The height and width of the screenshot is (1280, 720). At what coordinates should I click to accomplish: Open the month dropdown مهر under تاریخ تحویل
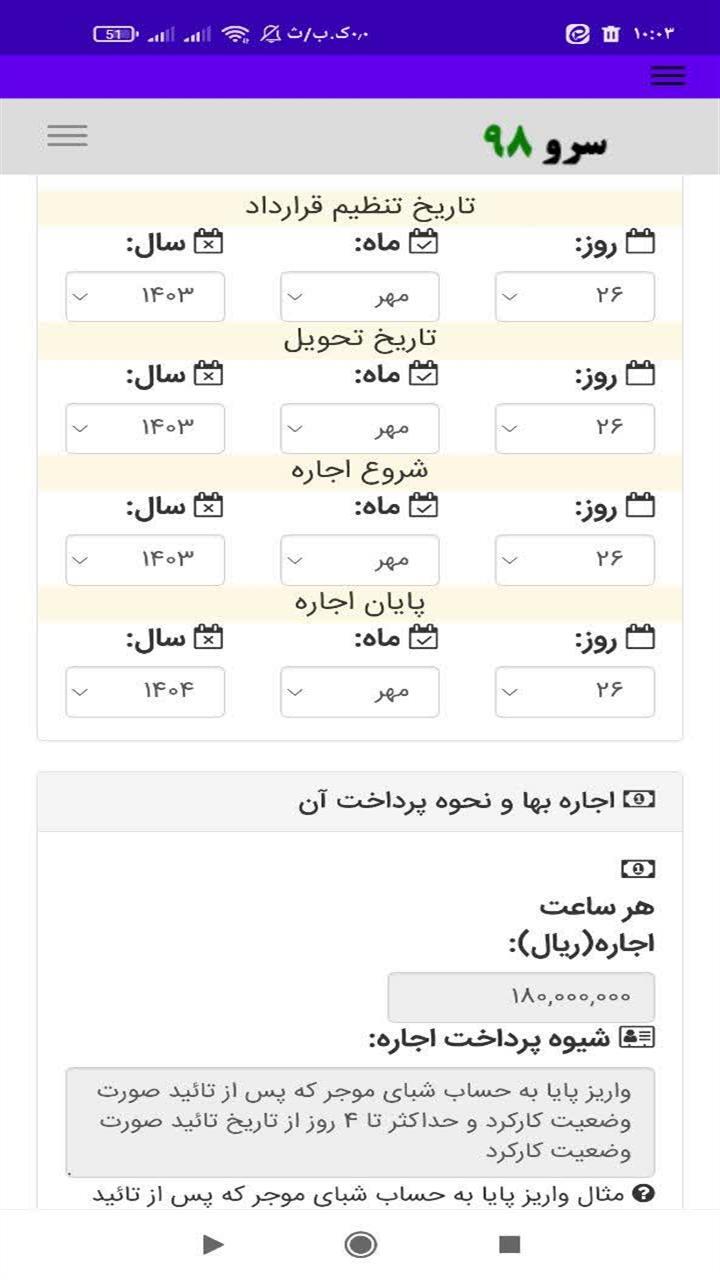coord(360,428)
